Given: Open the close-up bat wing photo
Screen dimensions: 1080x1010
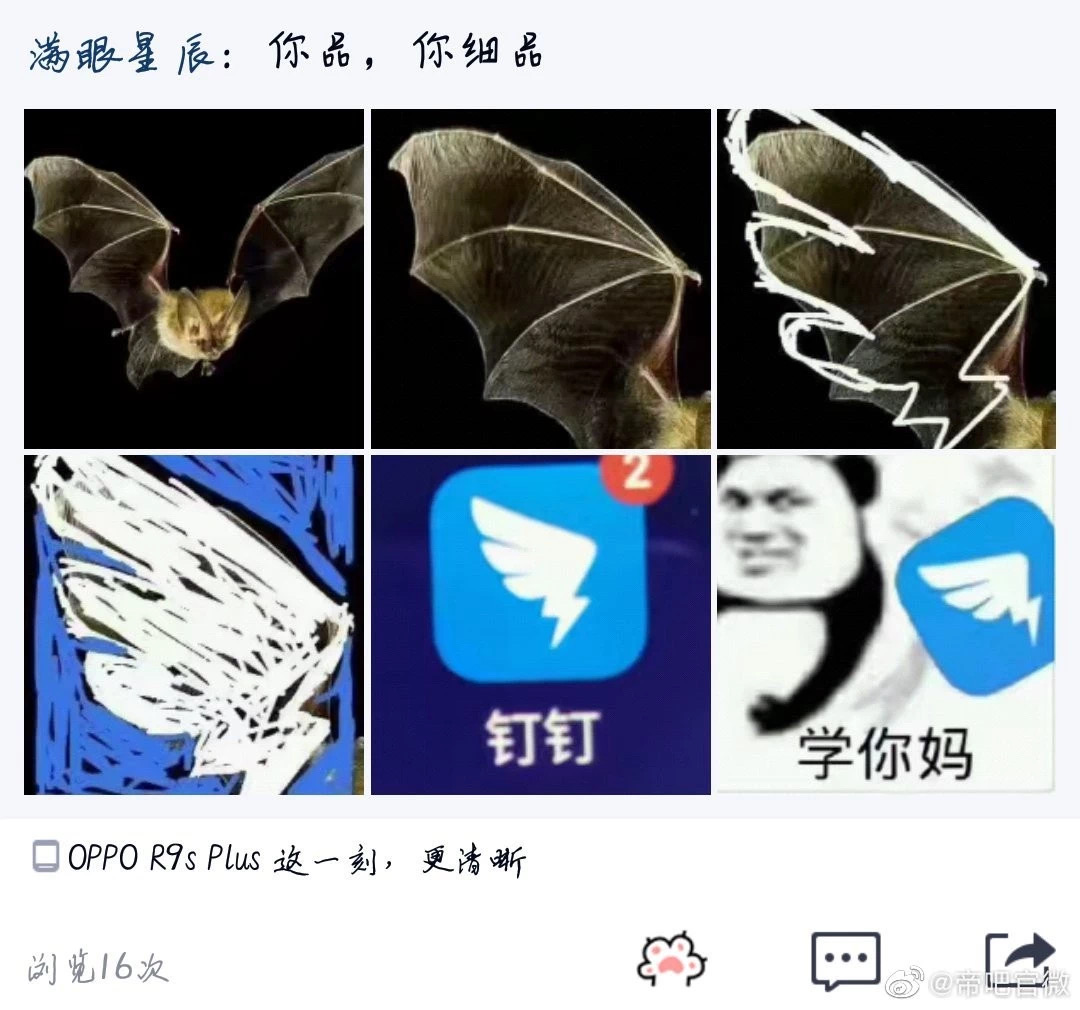Looking at the screenshot, I should (x=540, y=279).
